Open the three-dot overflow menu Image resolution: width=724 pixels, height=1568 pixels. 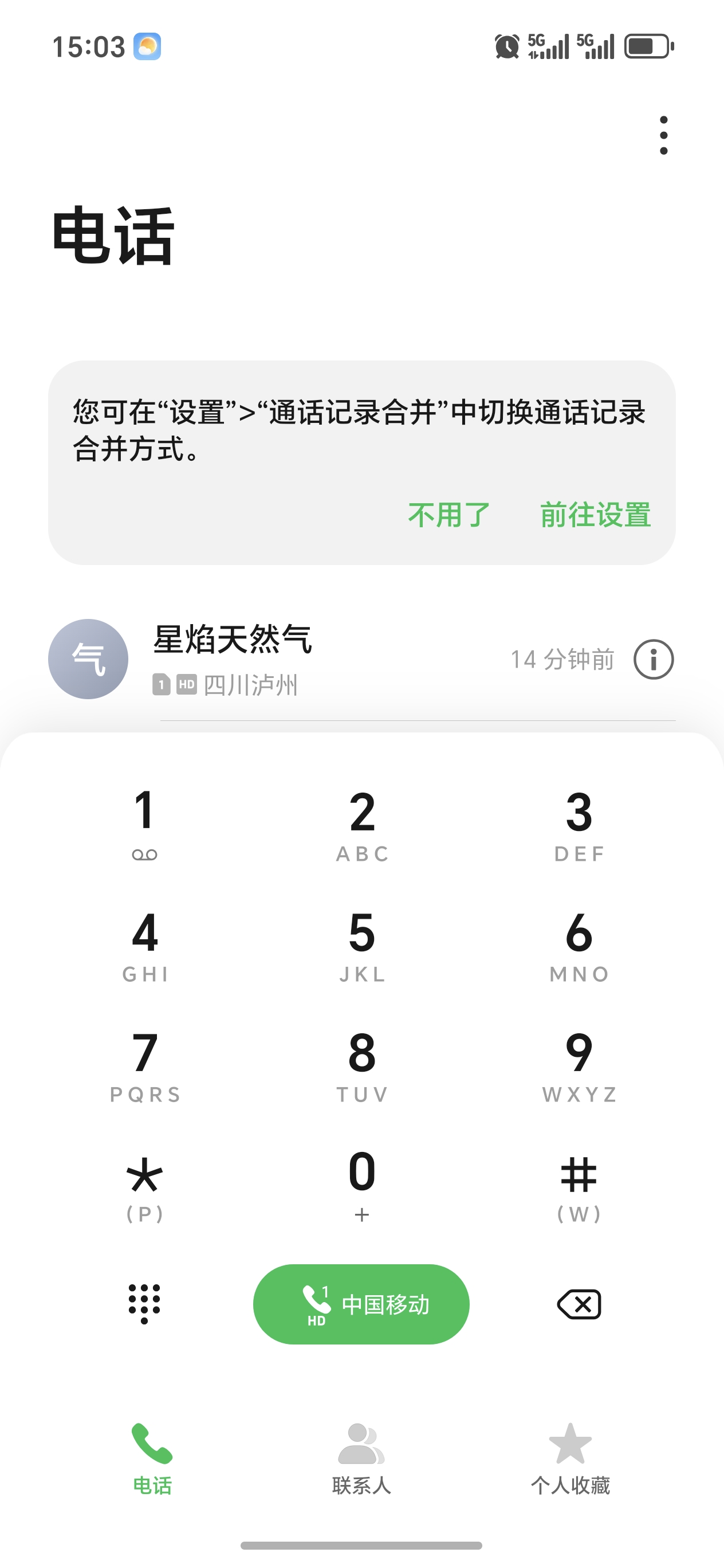663,135
